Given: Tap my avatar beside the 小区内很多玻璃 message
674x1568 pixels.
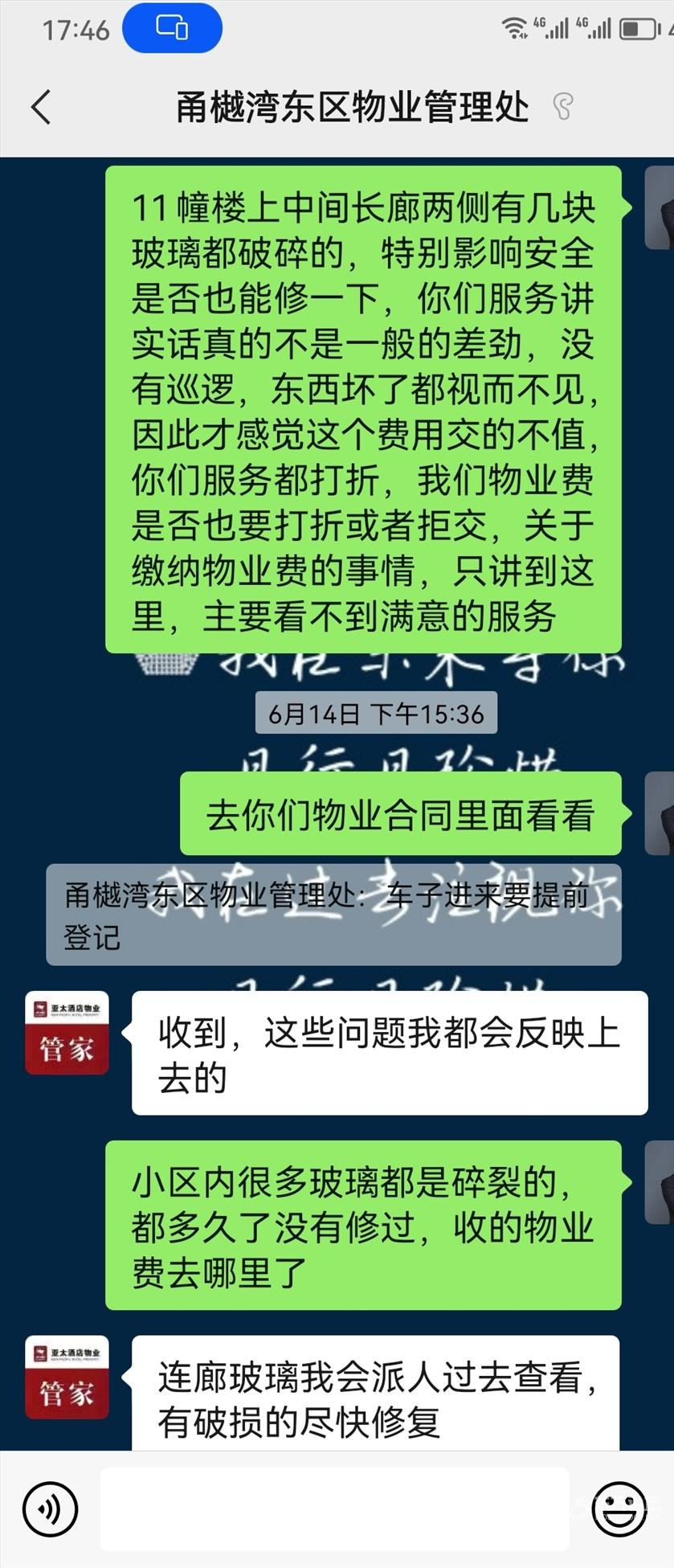Looking at the screenshot, I should 660,1181.
